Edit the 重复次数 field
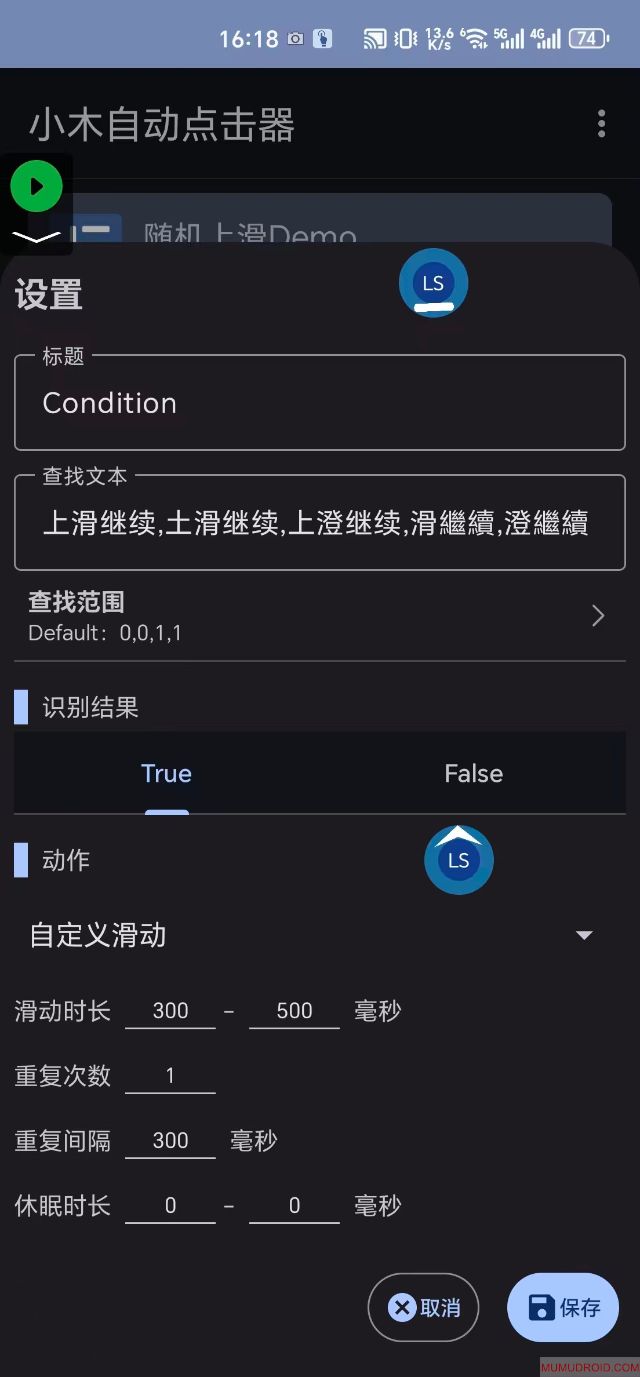This screenshot has width=640, height=1377. tap(170, 1076)
